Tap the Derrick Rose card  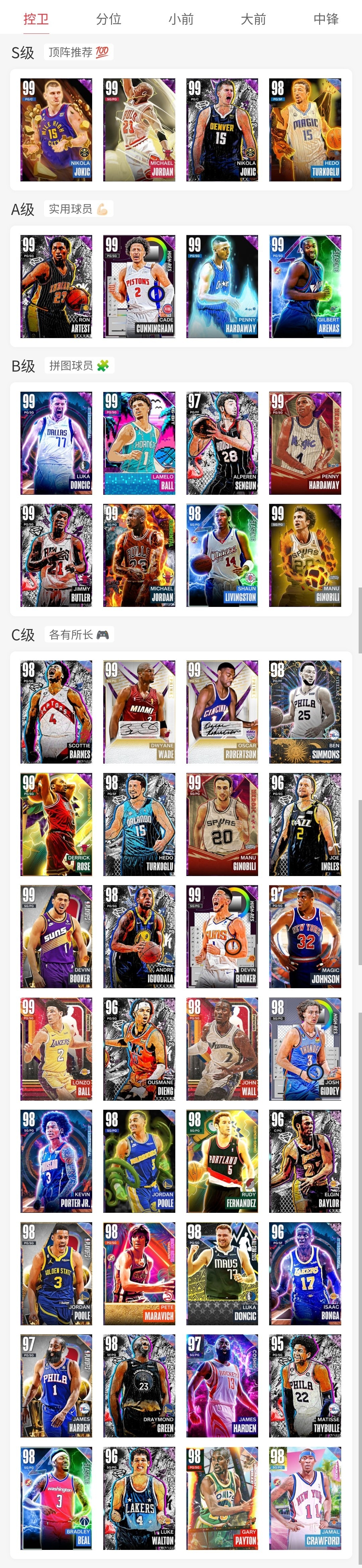(56, 824)
